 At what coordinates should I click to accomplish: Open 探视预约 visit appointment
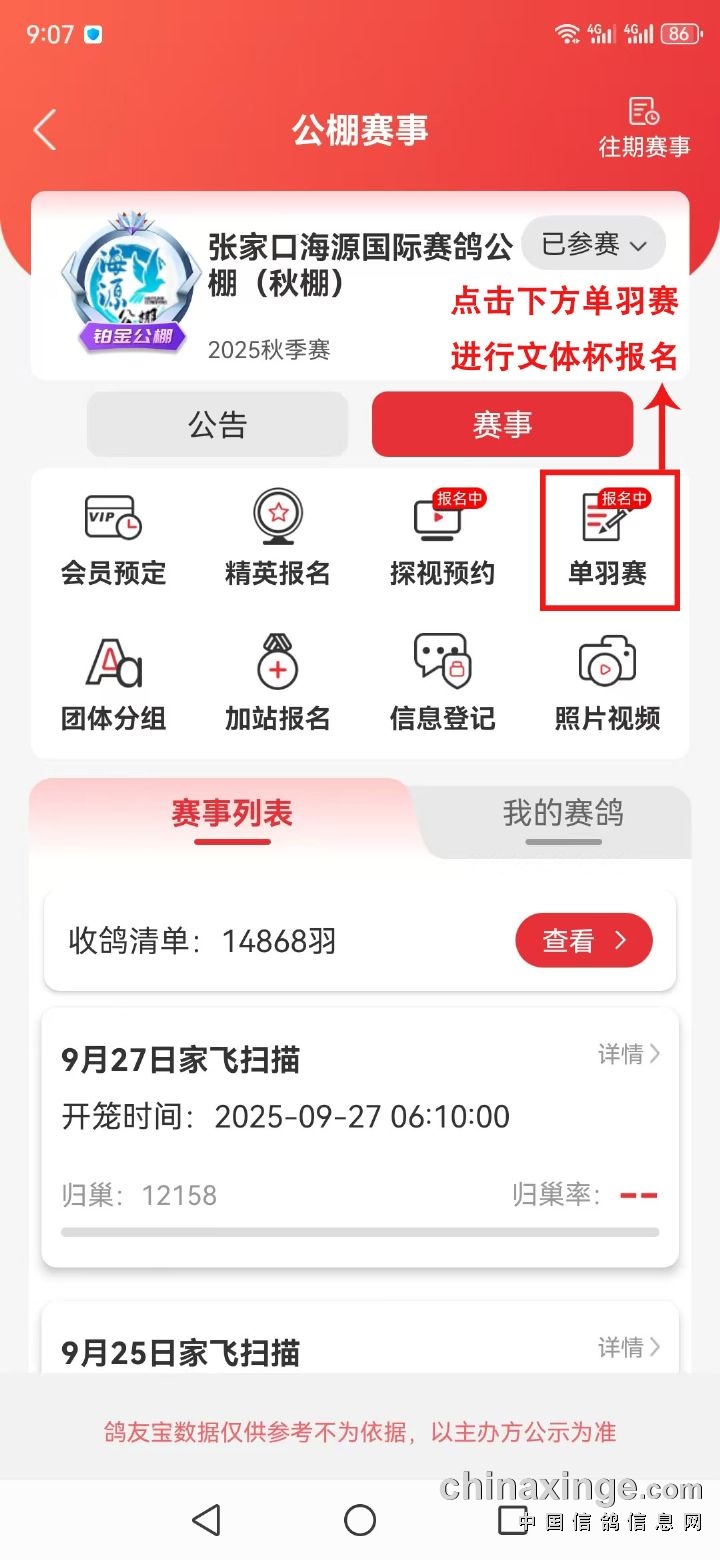pyautogui.click(x=442, y=540)
